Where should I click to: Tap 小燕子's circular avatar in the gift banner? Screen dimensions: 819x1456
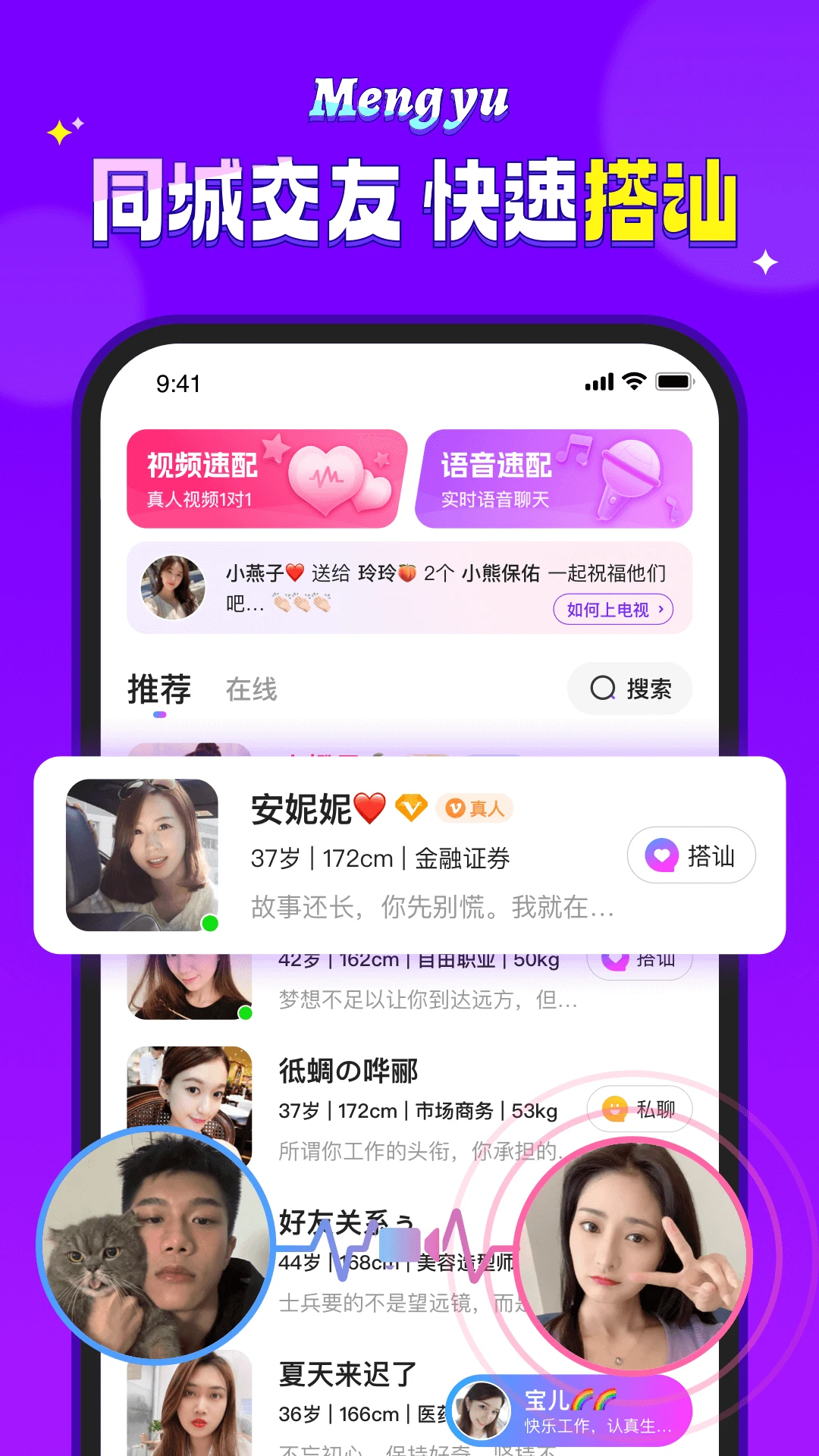[x=174, y=588]
